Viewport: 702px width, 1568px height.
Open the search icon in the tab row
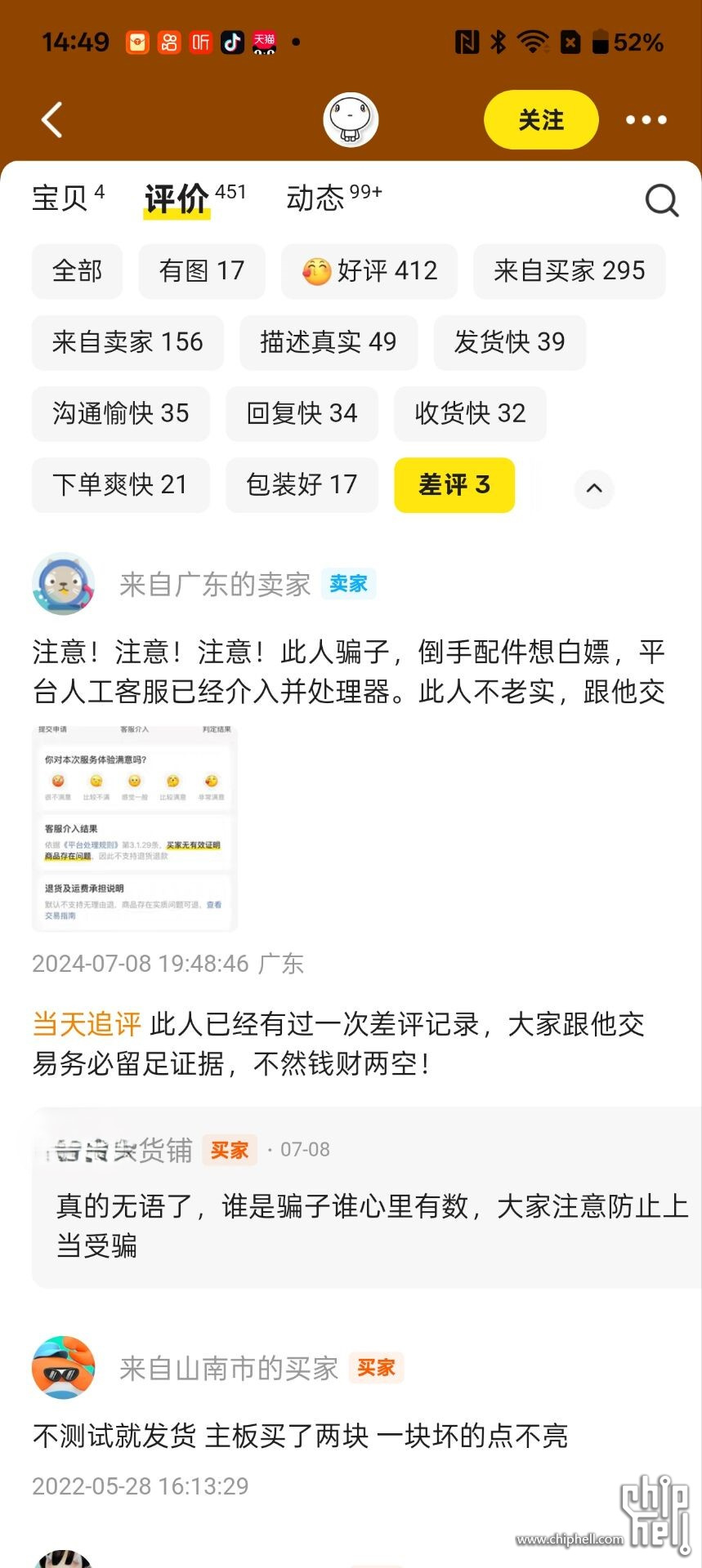click(661, 199)
